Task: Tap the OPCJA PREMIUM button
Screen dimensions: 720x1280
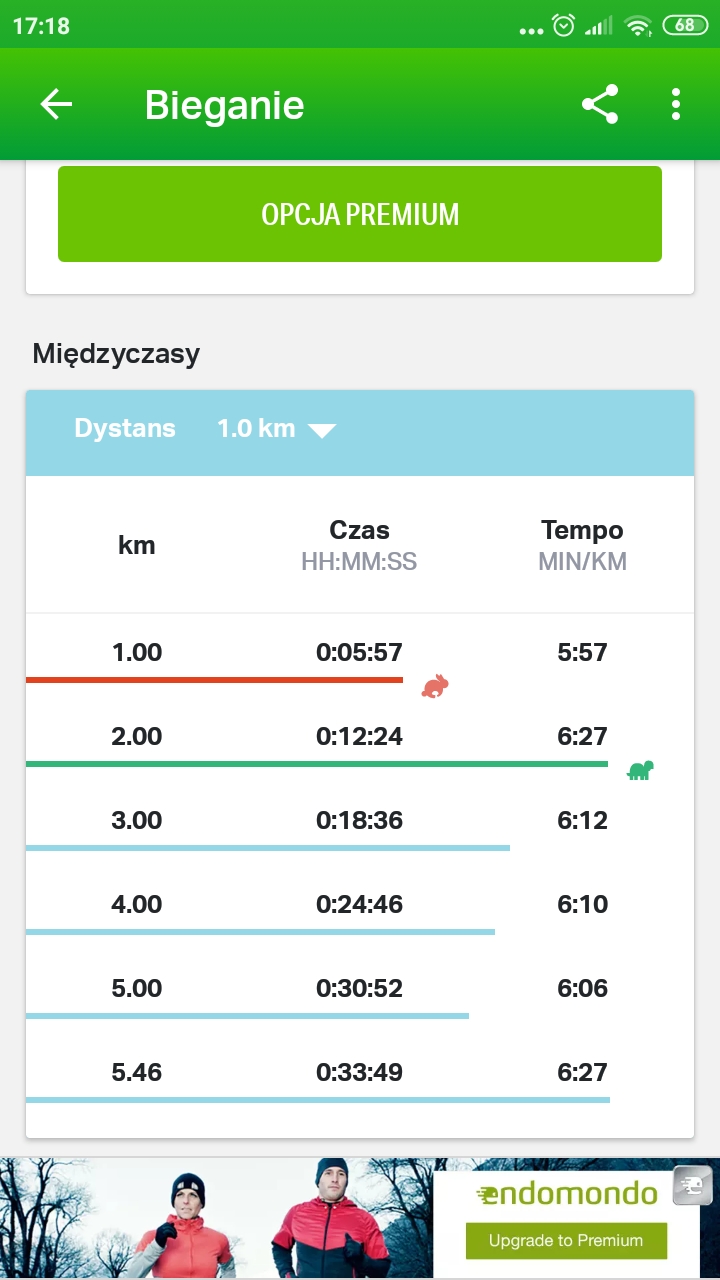Action: (x=360, y=214)
